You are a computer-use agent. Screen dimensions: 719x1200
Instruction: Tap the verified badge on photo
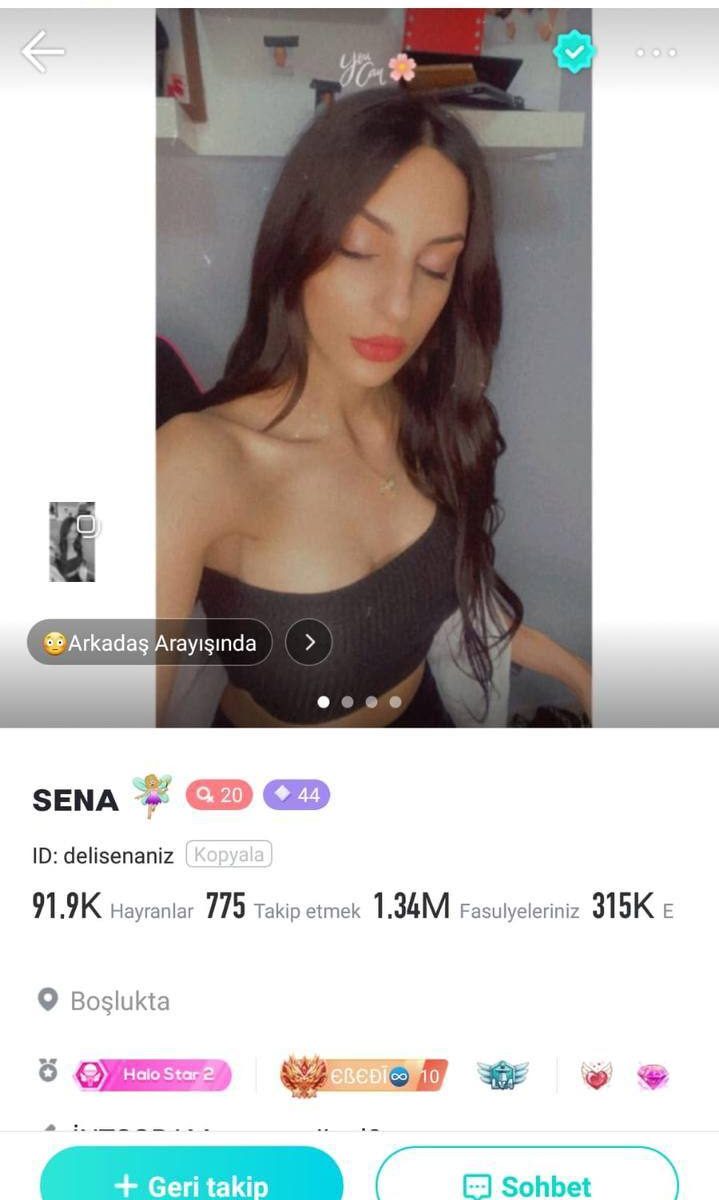[575, 51]
